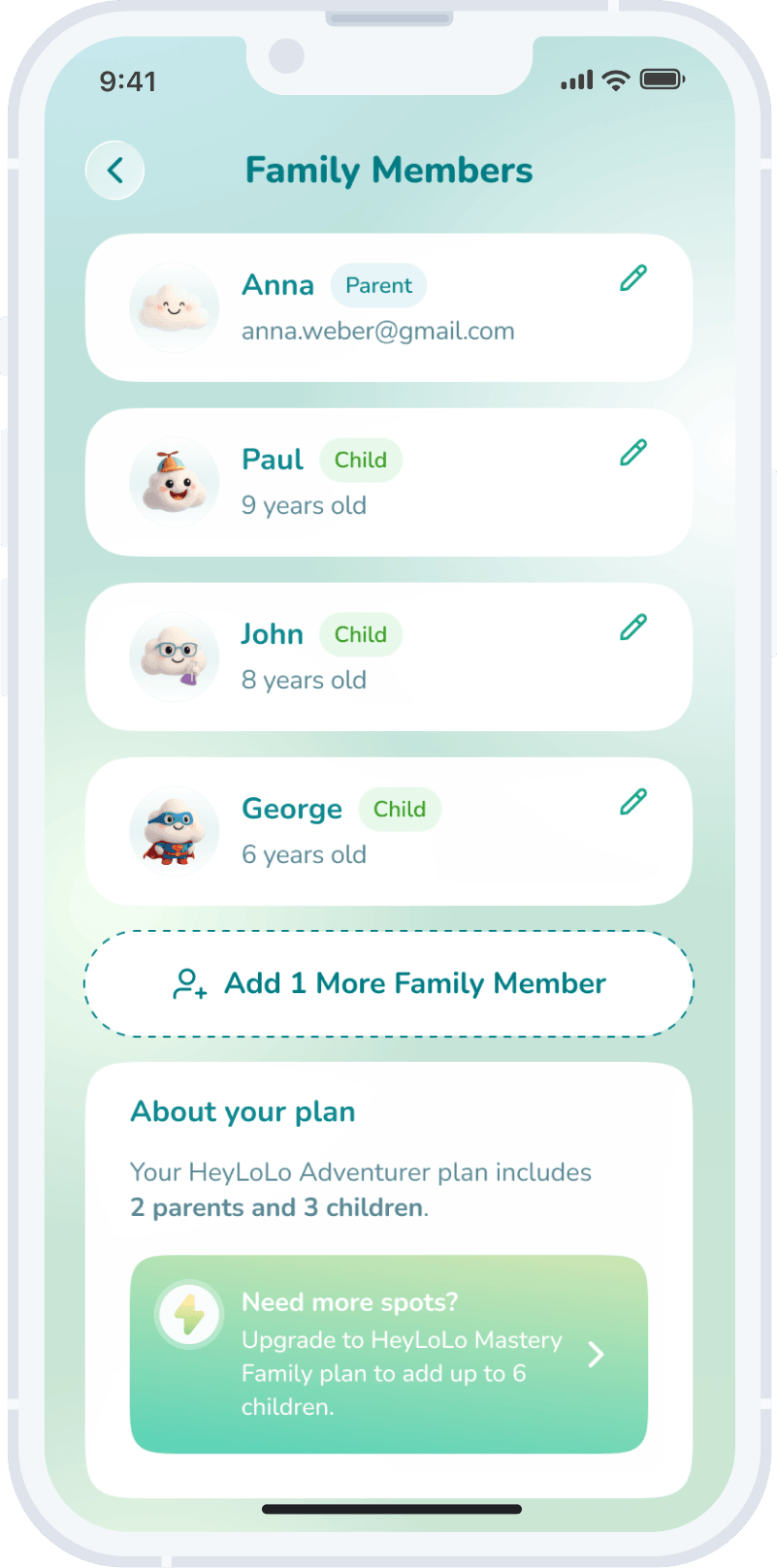
Task: Edit George's details via the pencil icon
Action: (x=633, y=802)
